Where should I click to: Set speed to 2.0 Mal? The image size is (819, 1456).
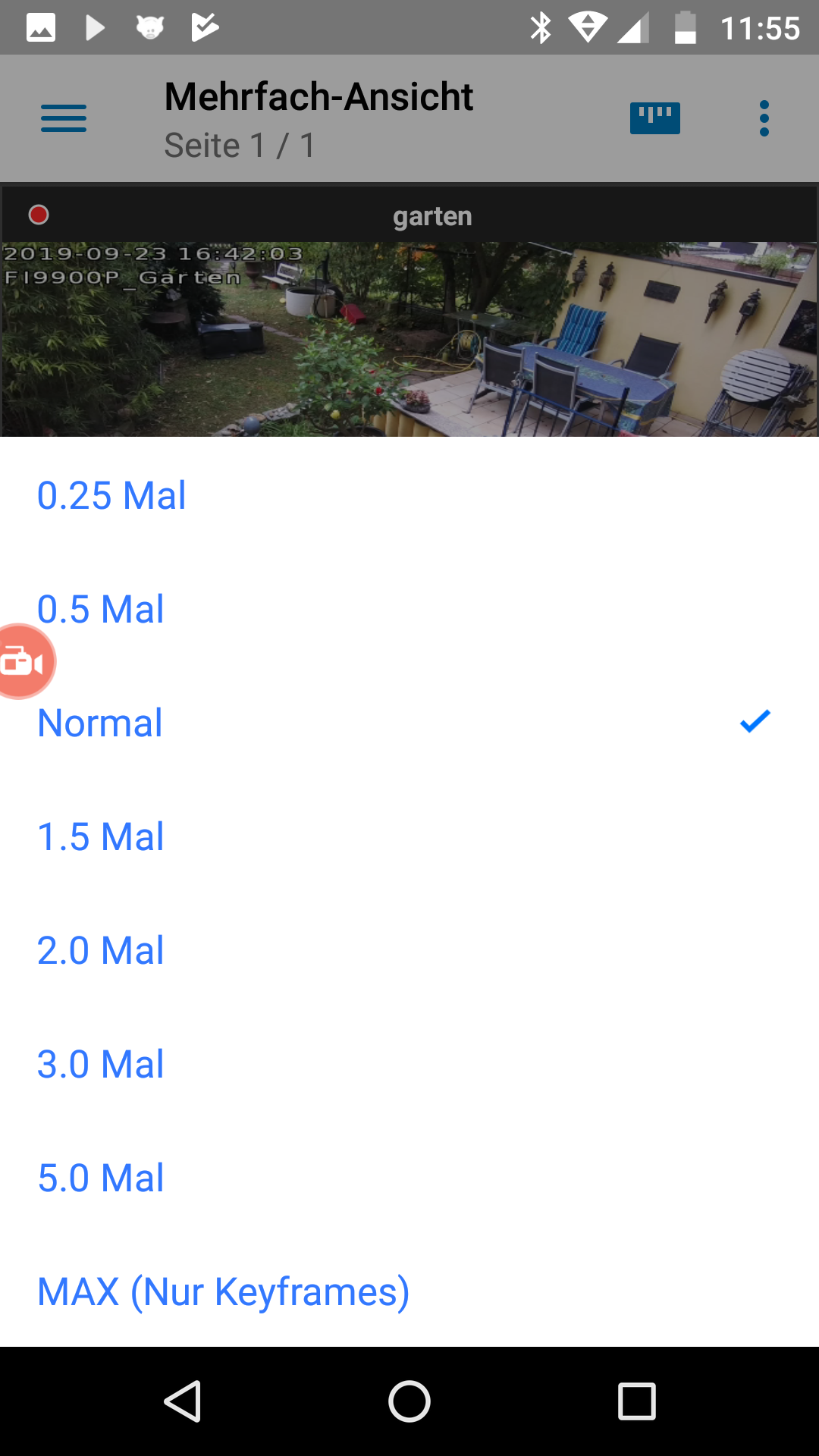point(409,950)
